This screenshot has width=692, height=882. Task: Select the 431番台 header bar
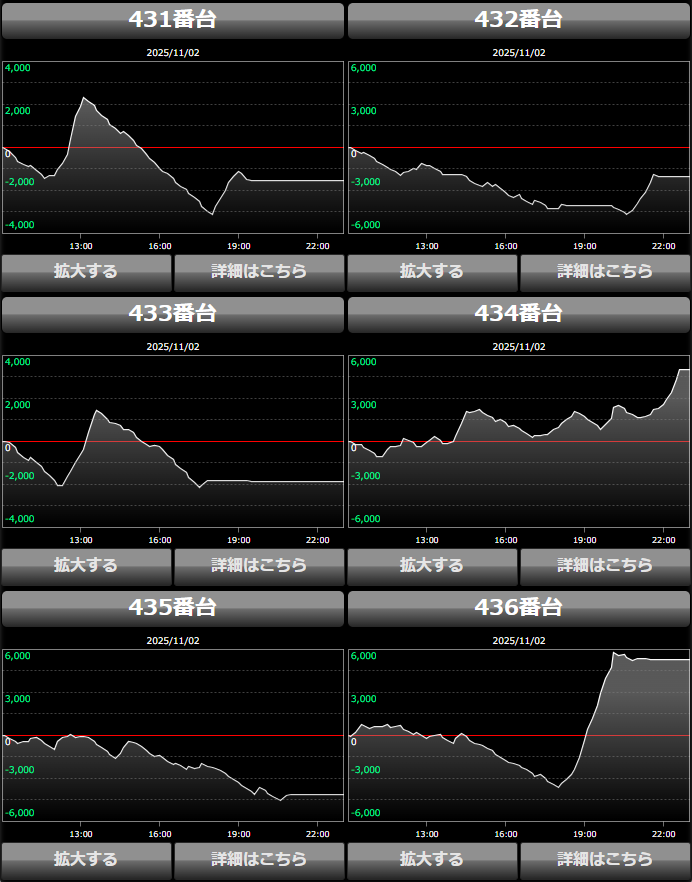click(173, 20)
